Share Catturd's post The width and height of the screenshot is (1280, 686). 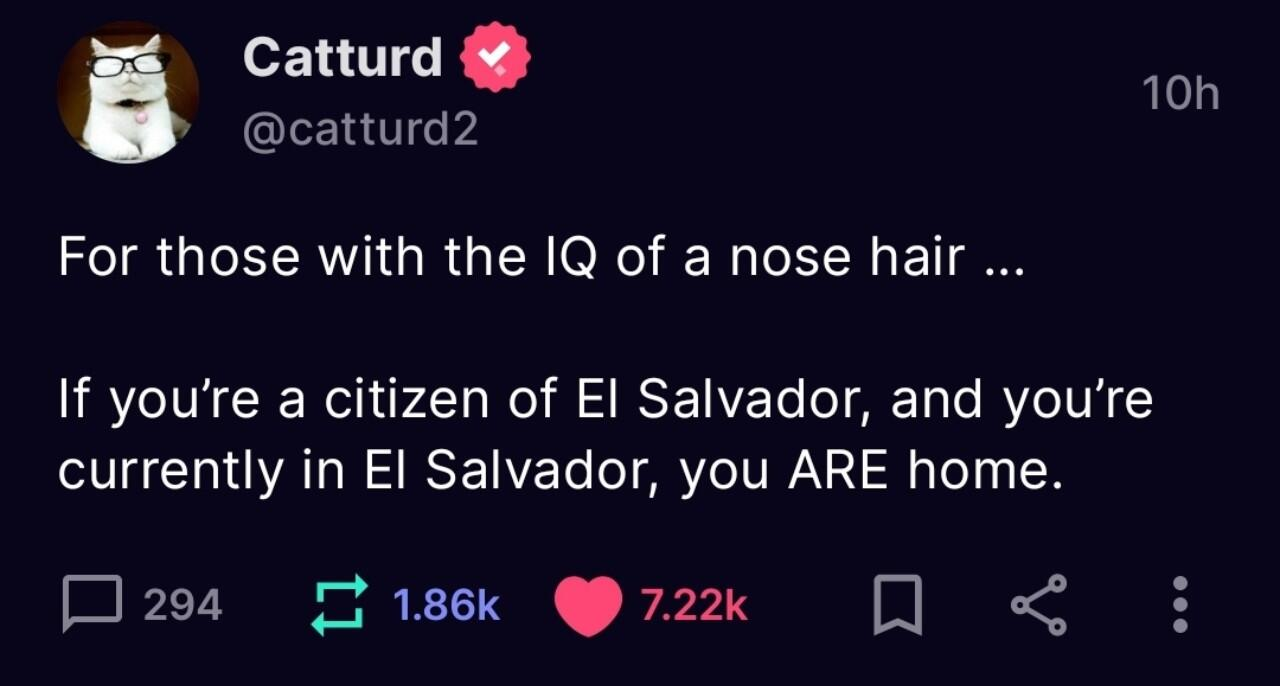(1038, 605)
